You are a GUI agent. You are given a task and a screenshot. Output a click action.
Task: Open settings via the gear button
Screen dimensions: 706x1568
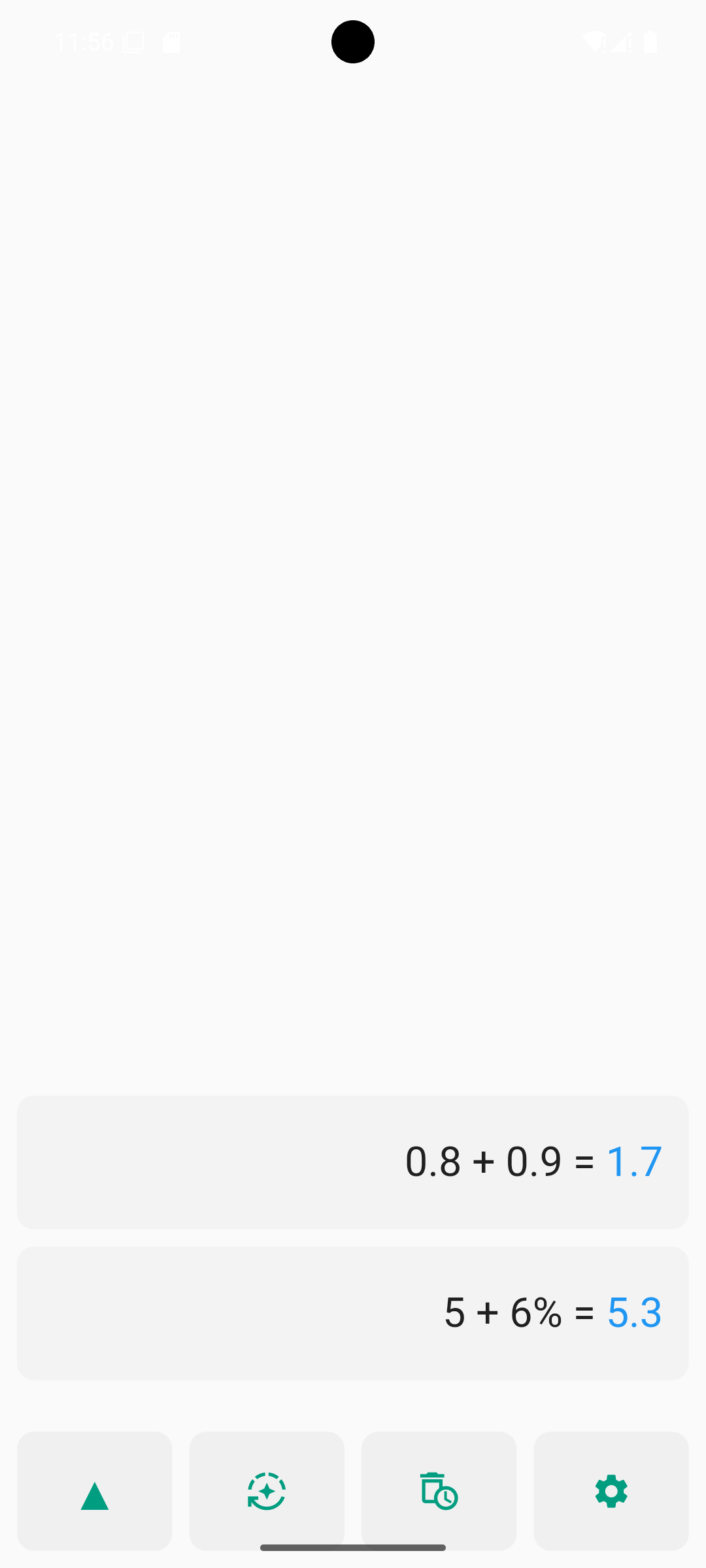[x=611, y=1491]
